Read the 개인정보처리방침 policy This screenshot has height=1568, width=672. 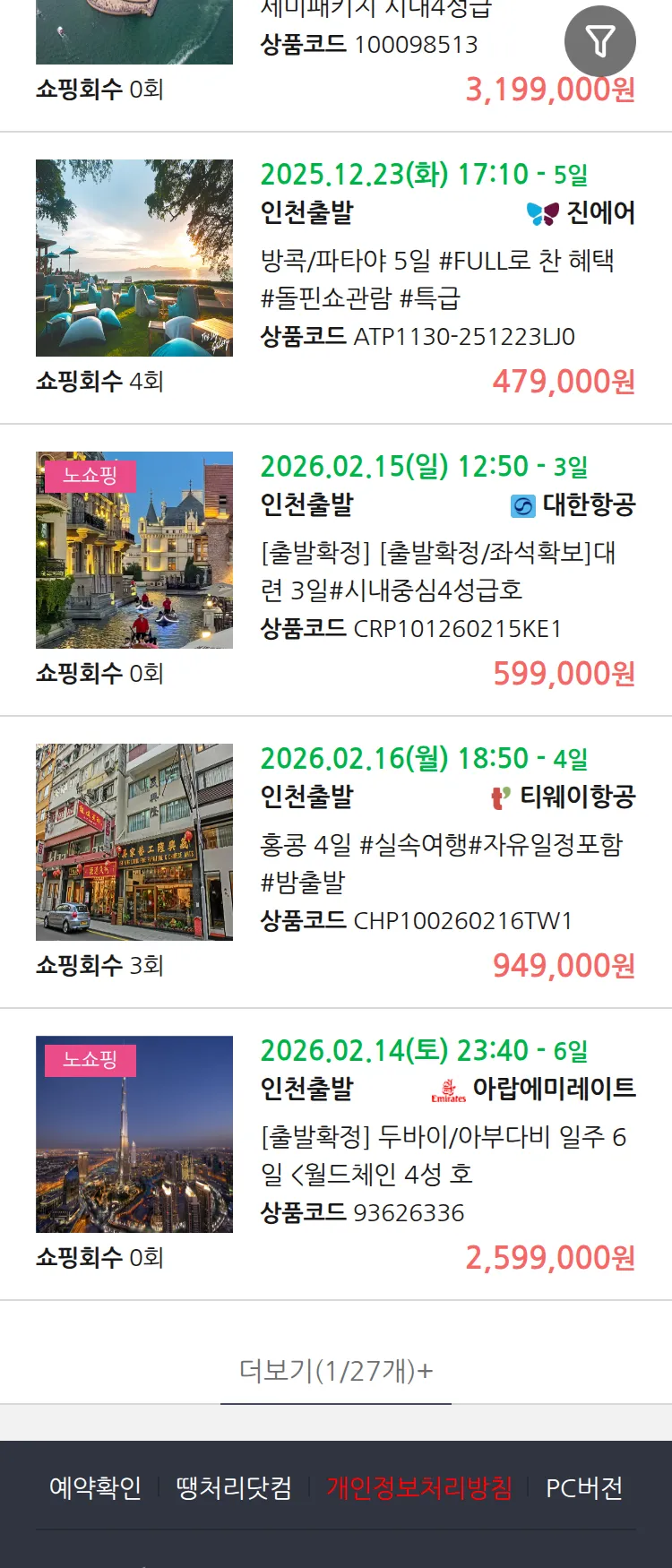pos(419,1488)
